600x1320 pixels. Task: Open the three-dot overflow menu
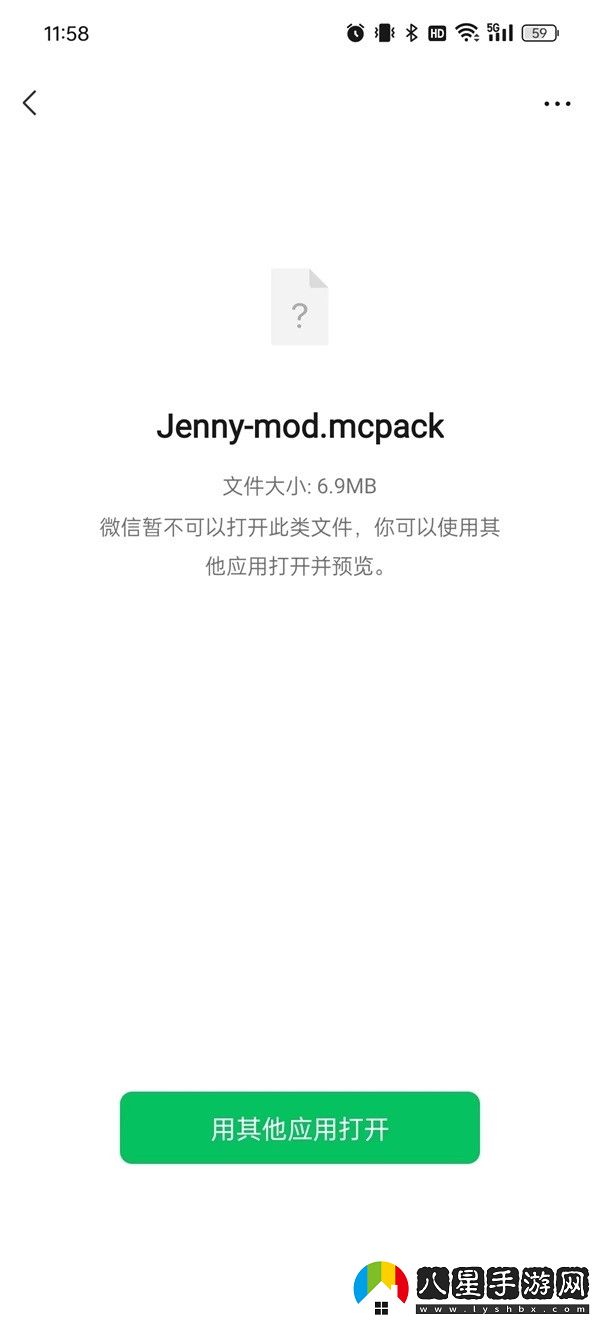[557, 103]
